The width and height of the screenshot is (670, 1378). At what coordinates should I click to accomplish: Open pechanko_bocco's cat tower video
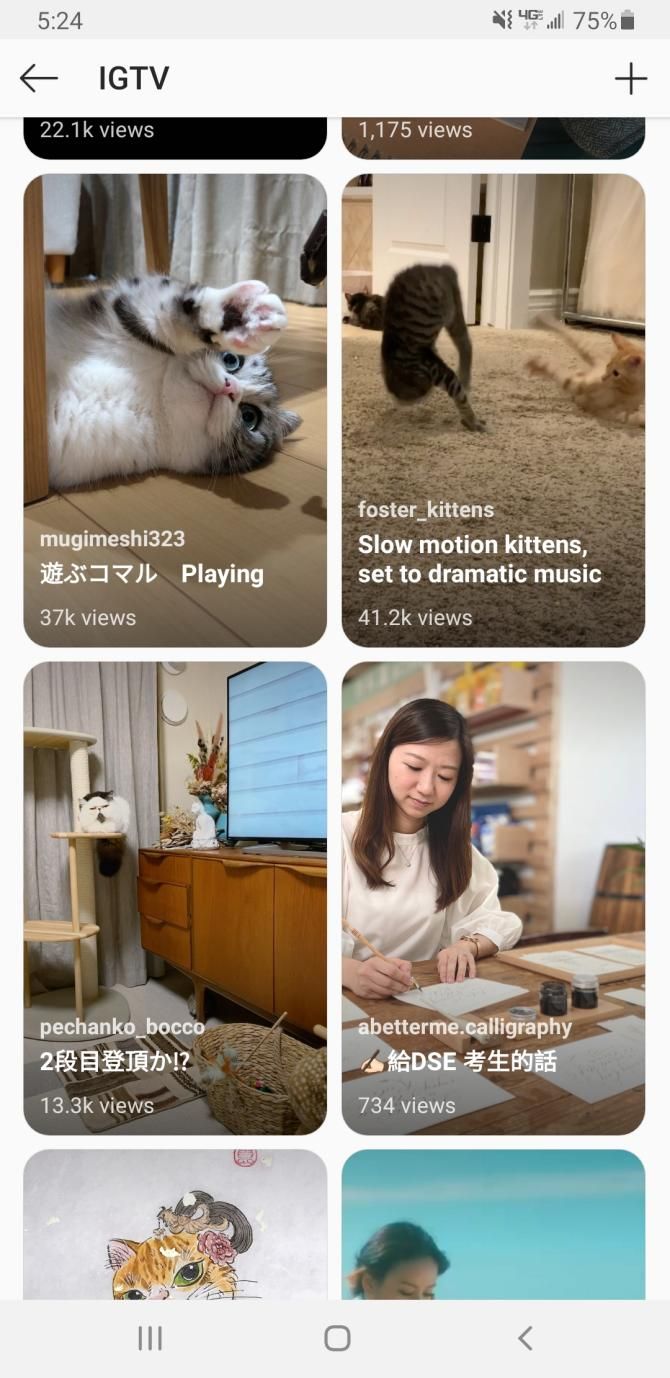[x=175, y=897]
